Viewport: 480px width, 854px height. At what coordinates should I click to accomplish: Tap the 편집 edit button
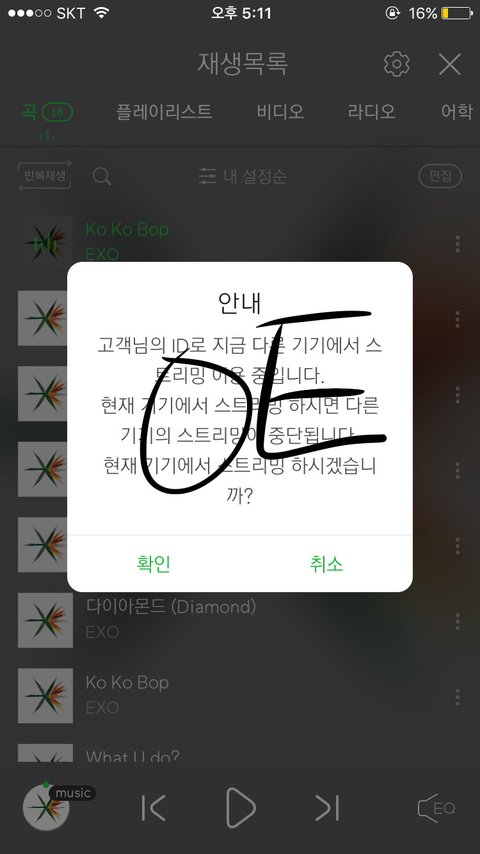pyautogui.click(x=440, y=176)
